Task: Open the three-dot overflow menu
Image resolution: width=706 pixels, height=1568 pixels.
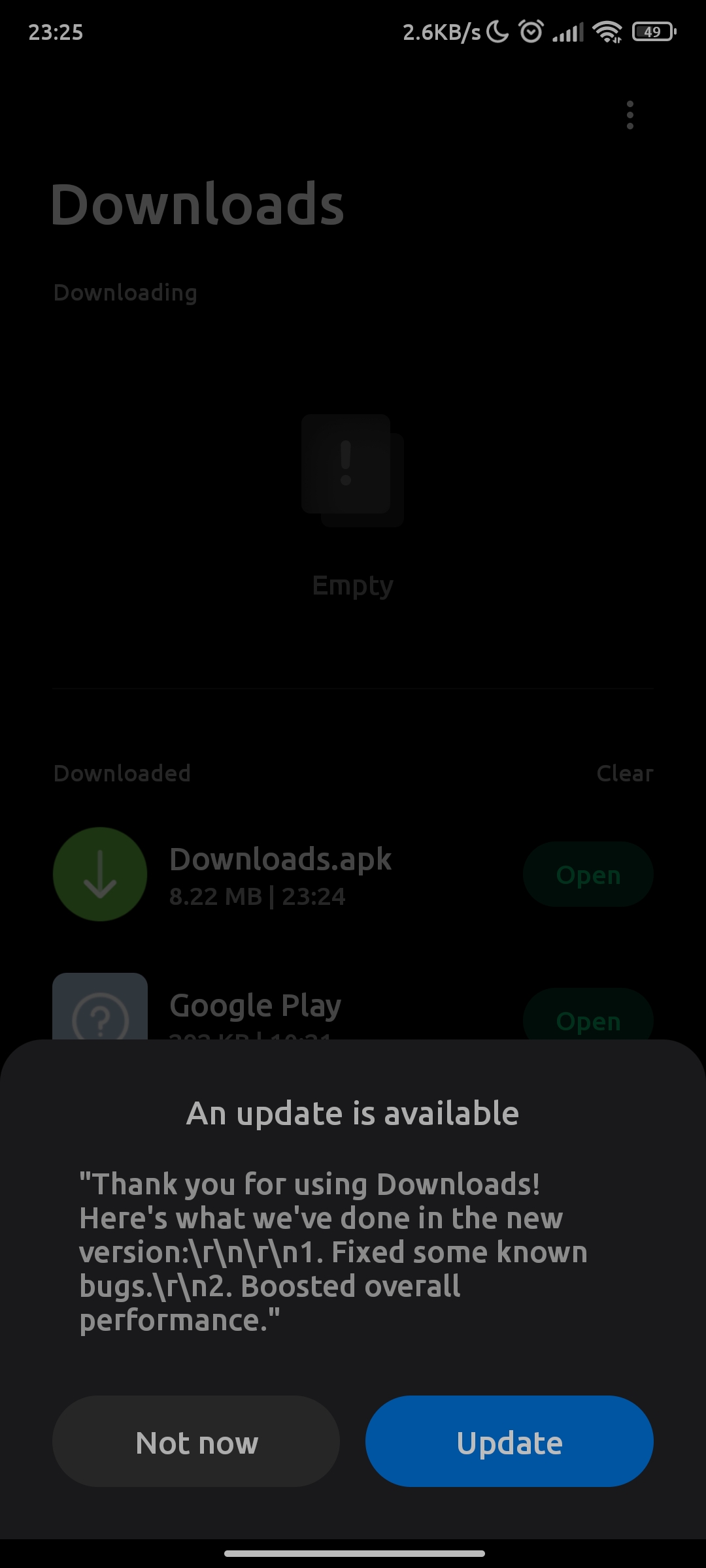Action: coord(630,115)
